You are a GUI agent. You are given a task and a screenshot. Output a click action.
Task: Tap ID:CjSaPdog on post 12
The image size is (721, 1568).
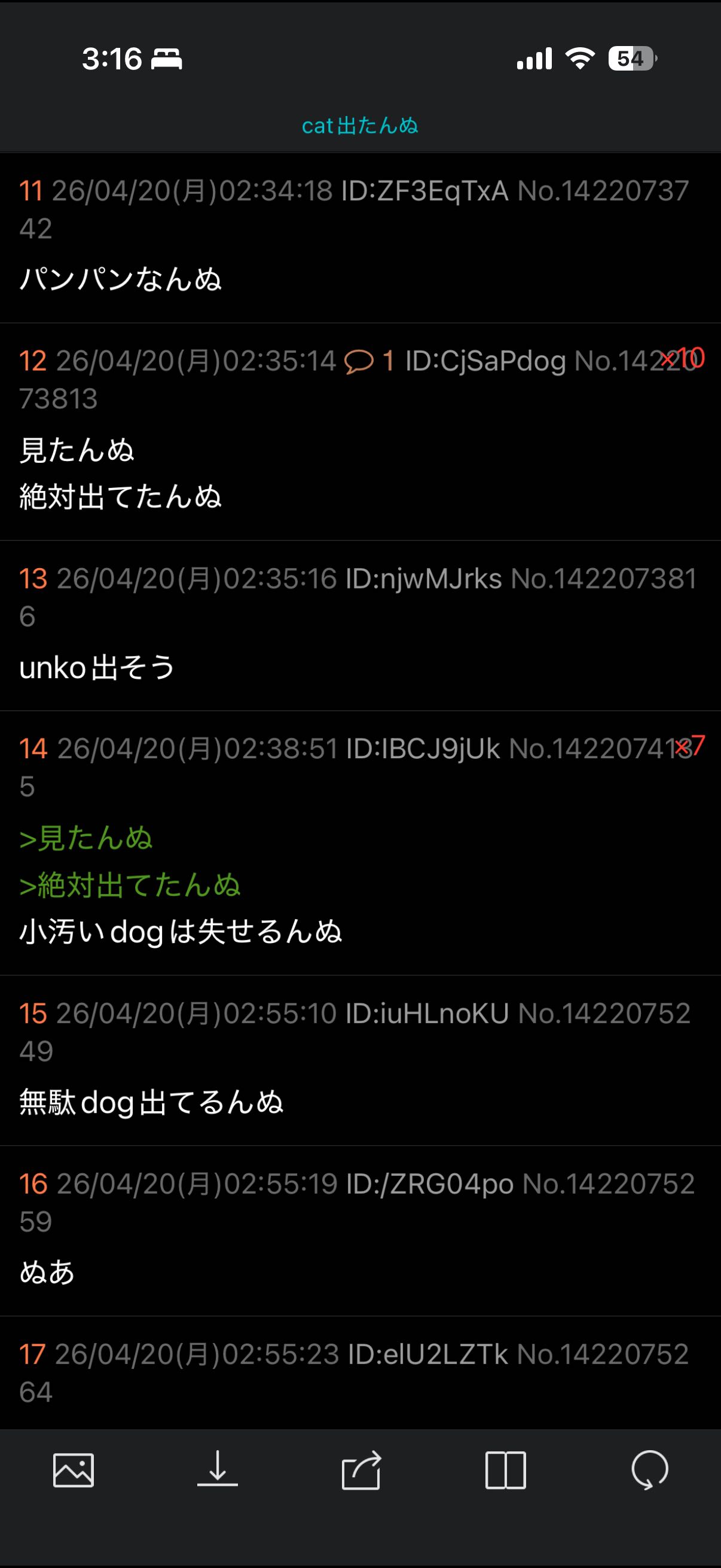(x=485, y=362)
